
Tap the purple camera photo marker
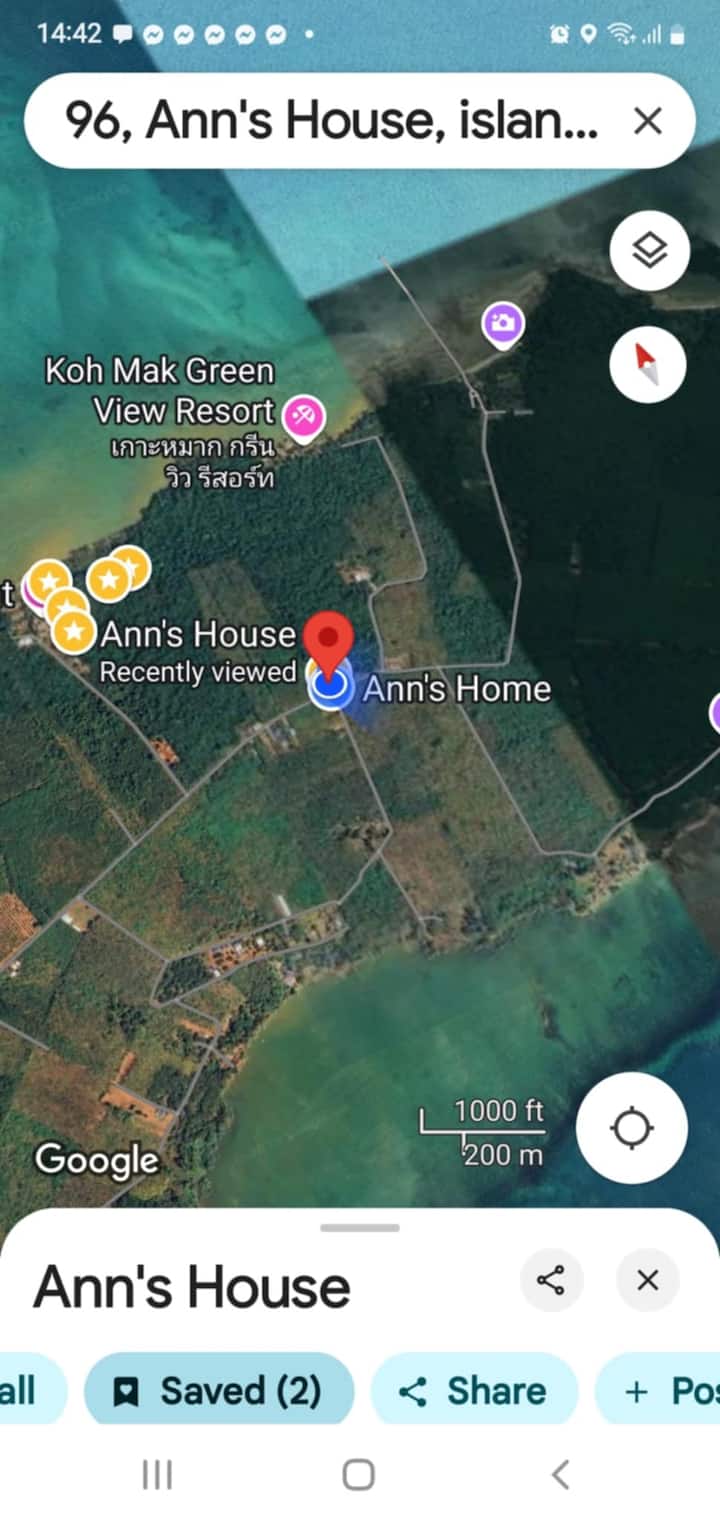point(503,324)
